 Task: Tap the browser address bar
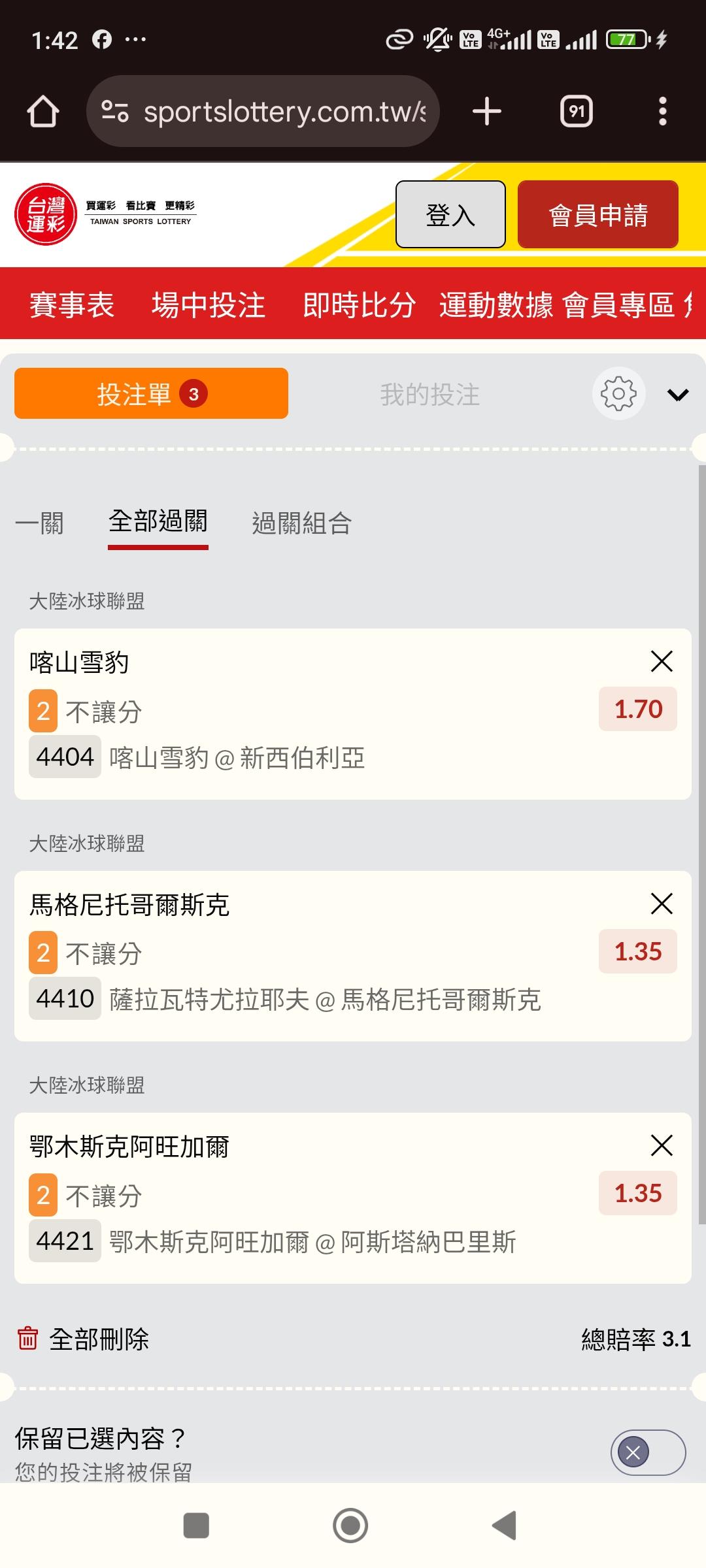[263, 111]
